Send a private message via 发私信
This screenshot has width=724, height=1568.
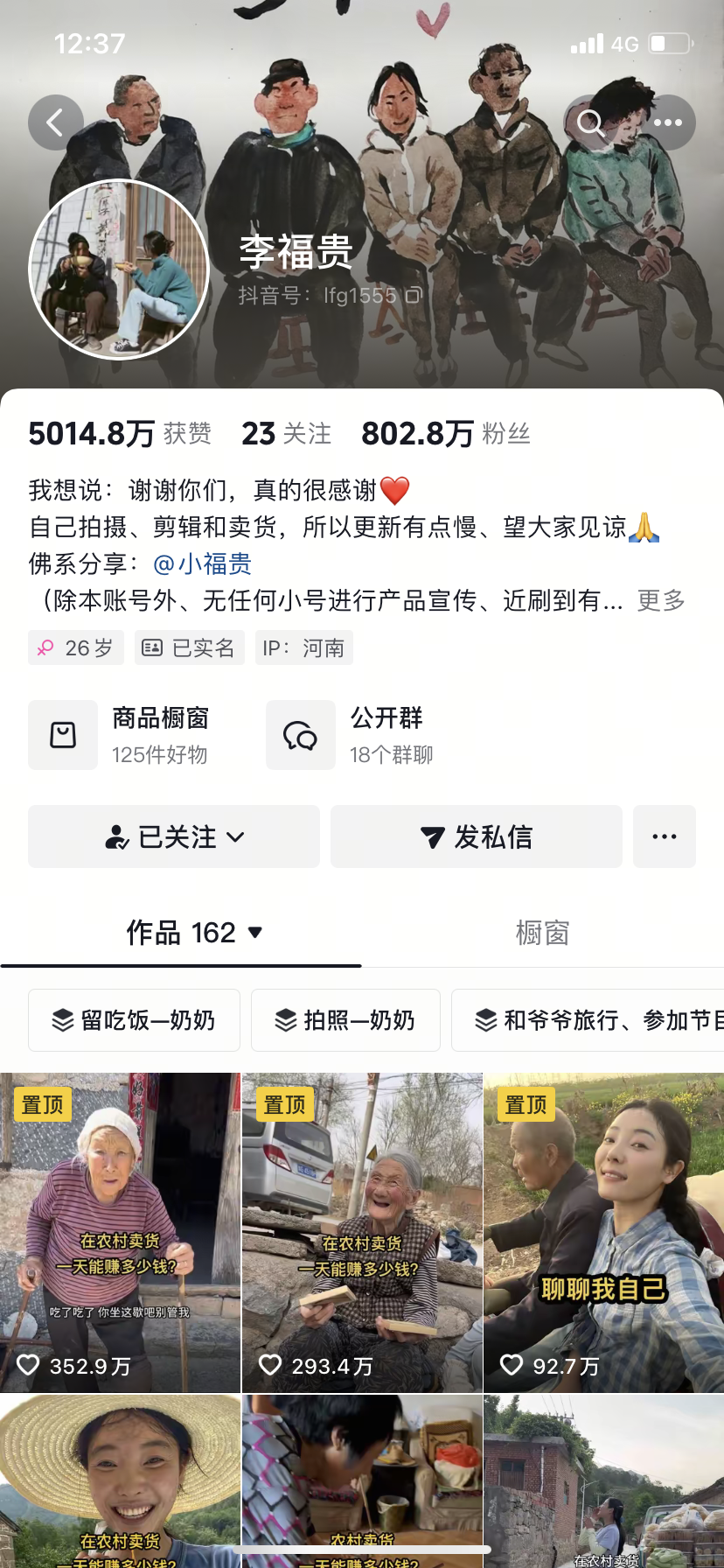[x=477, y=836]
